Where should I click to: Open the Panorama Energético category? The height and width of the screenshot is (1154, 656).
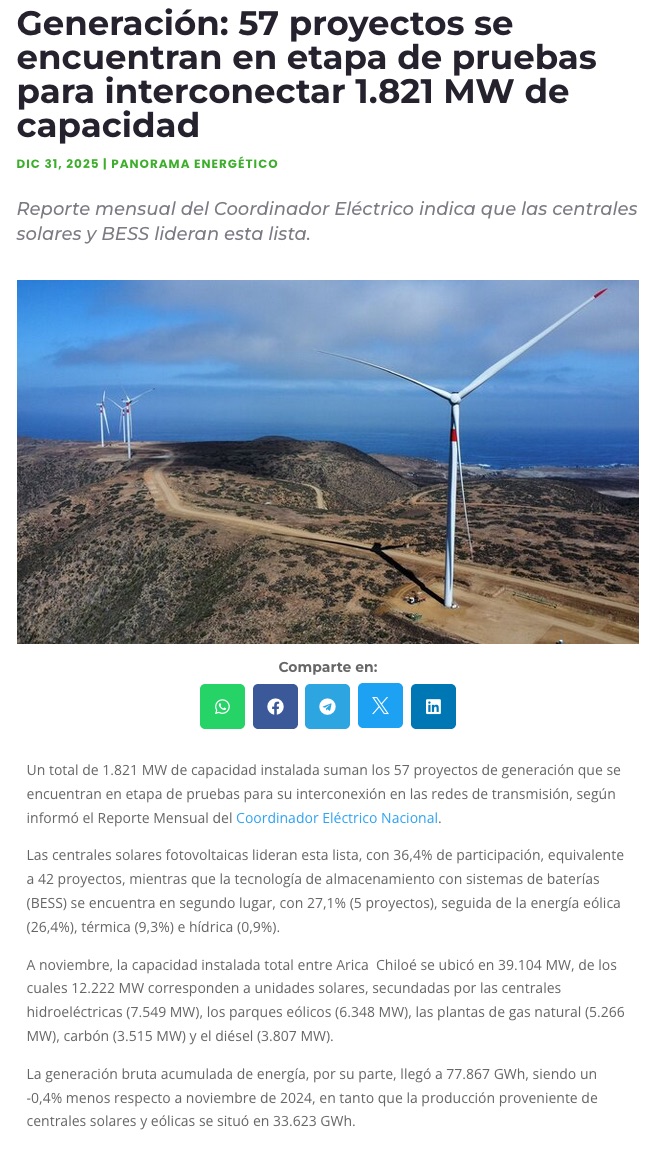[x=194, y=164]
